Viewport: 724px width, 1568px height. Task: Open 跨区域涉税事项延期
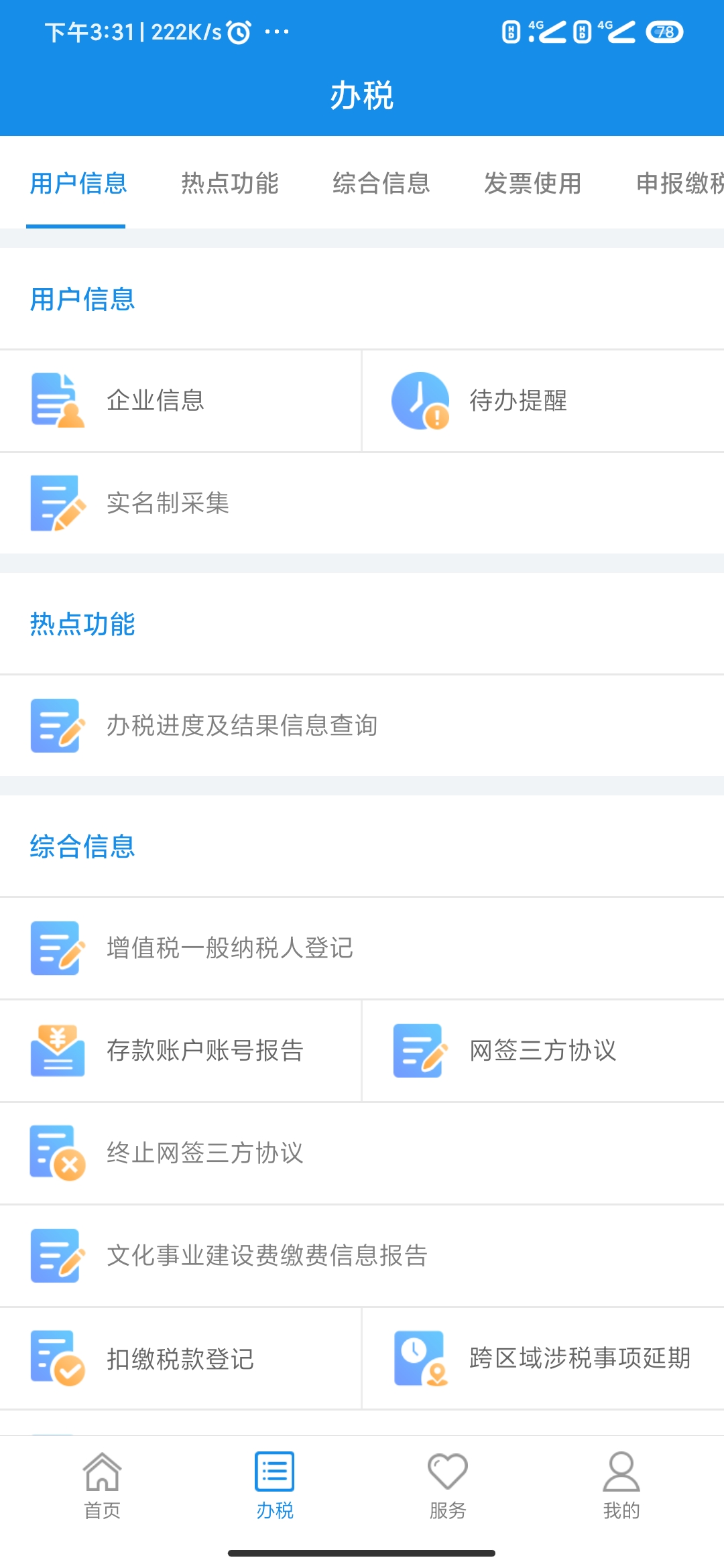click(x=579, y=1359)
